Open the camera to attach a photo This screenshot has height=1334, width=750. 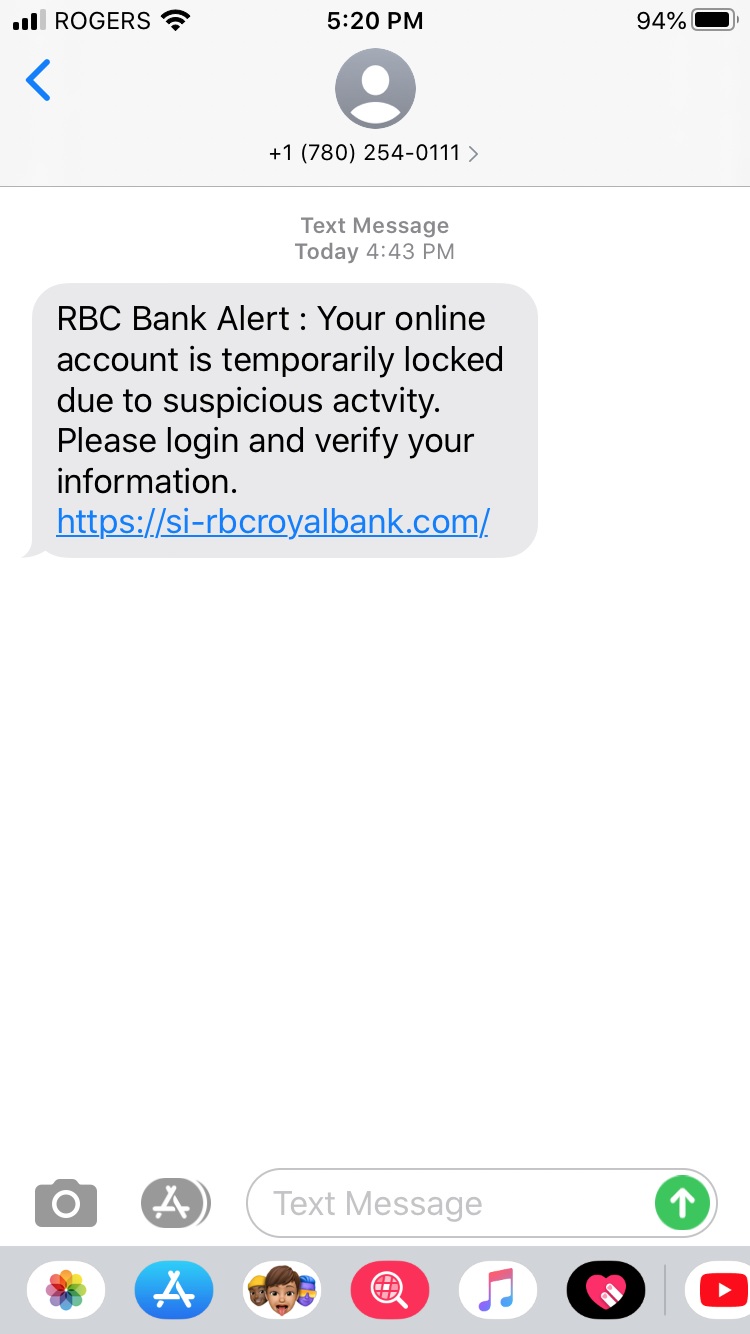pos(66,1203)
